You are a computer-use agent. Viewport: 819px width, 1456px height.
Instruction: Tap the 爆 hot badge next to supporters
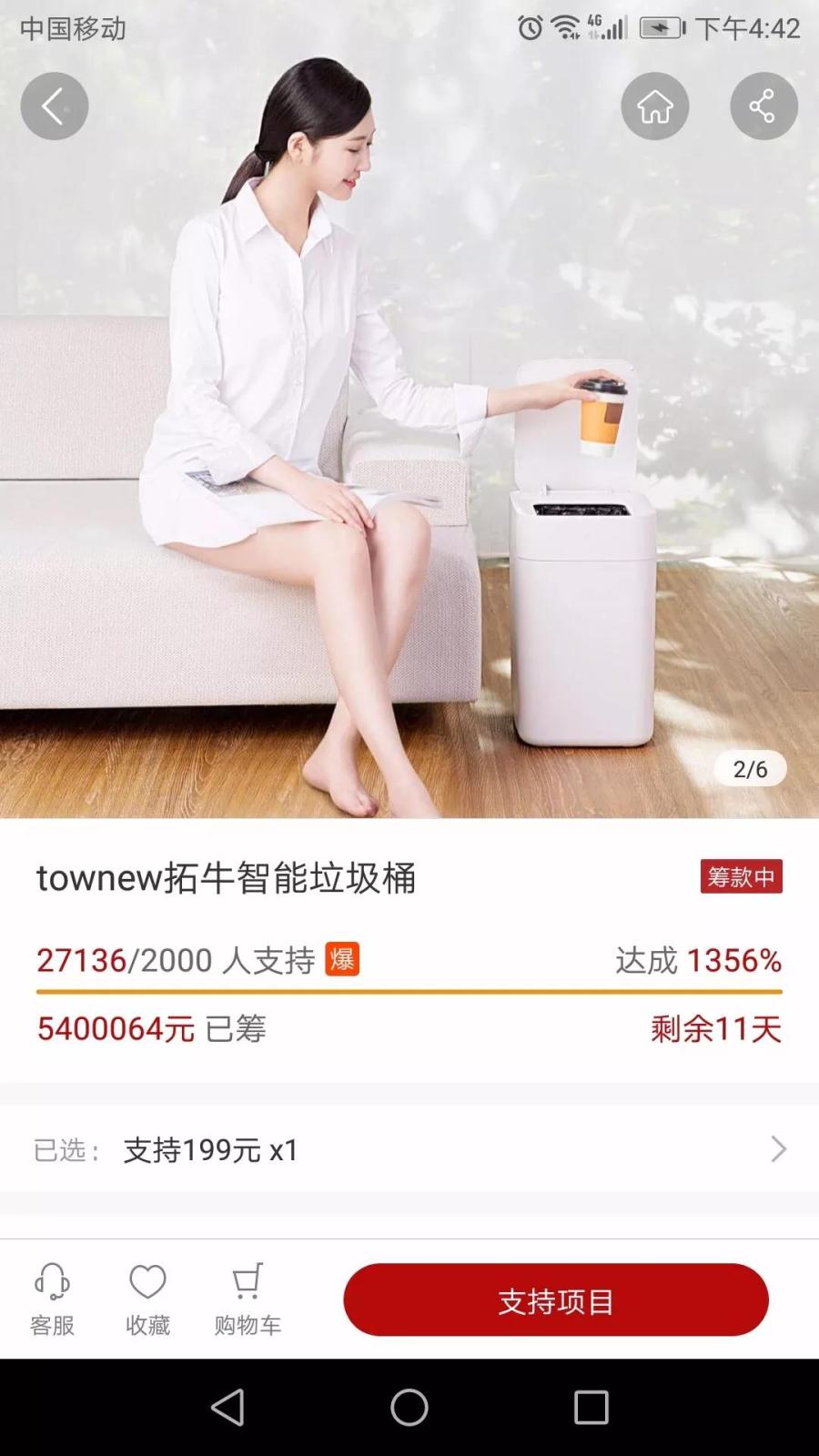point(341,960)
